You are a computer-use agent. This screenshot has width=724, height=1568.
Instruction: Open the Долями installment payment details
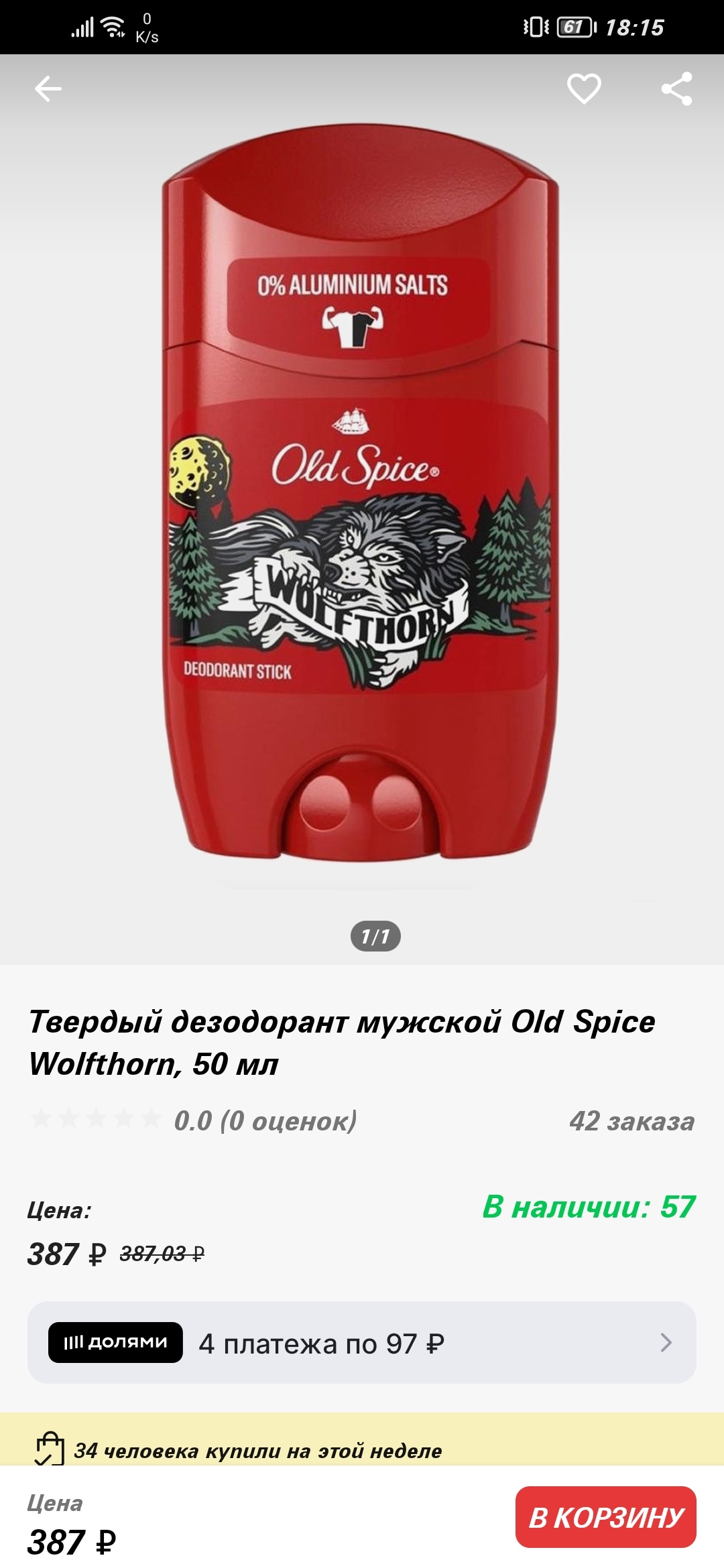pyautogui.click(x=361, y=1343)
